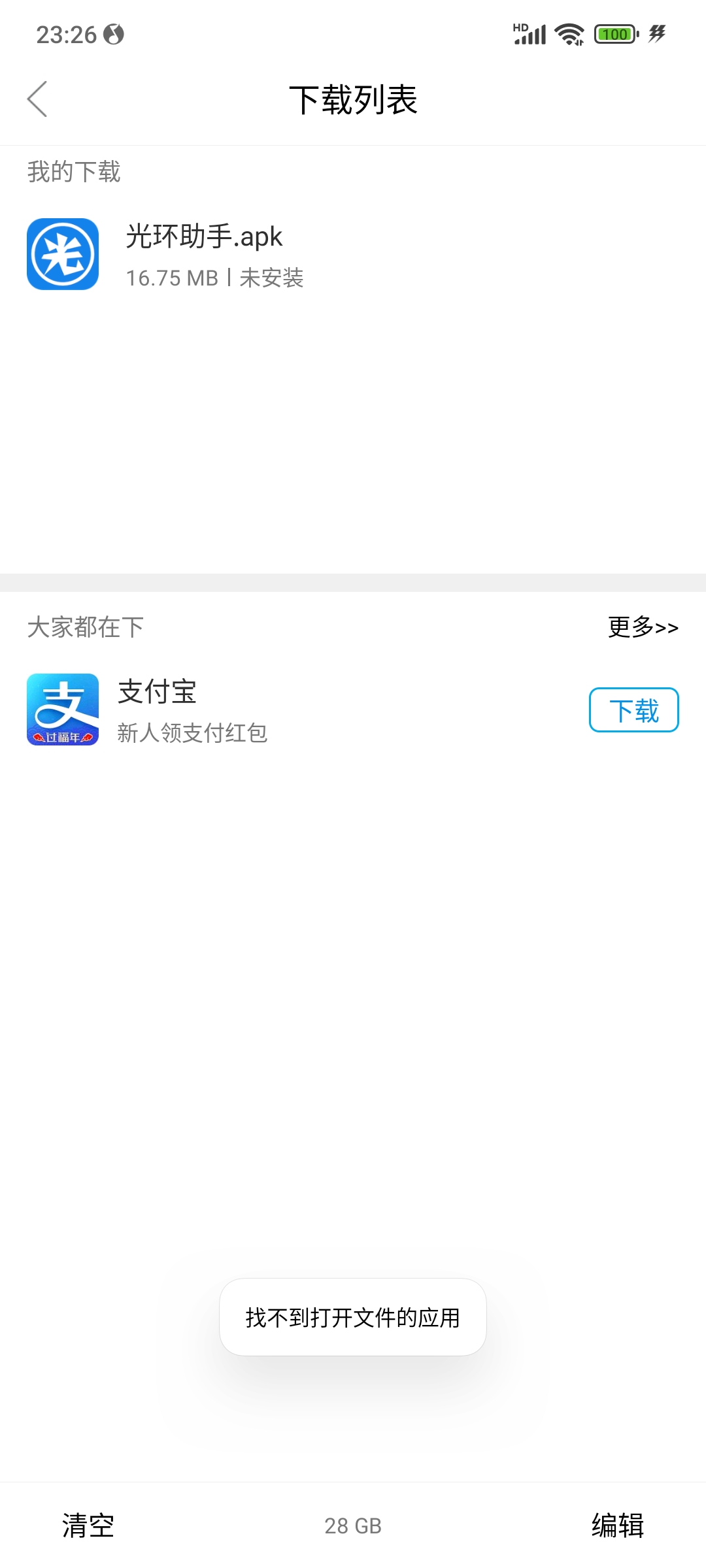Image resolution: width=706 pixels, height=1568 pixels.
Task: Tap 清空 to clear the list
Action: coord(88,1526)
